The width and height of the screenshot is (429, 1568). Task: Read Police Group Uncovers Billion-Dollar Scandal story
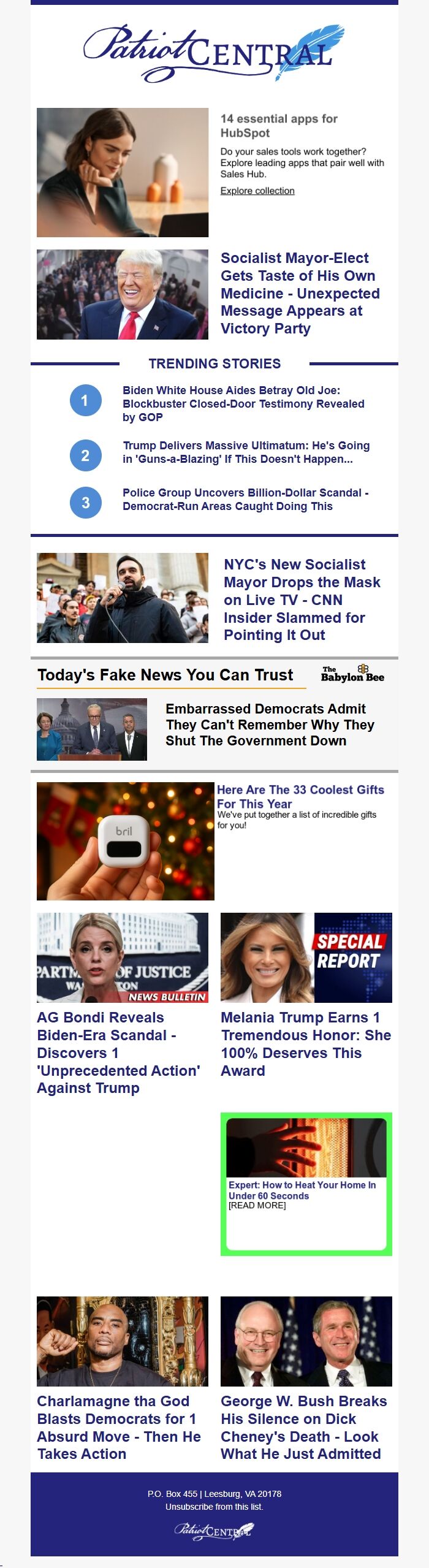[245, 499]
